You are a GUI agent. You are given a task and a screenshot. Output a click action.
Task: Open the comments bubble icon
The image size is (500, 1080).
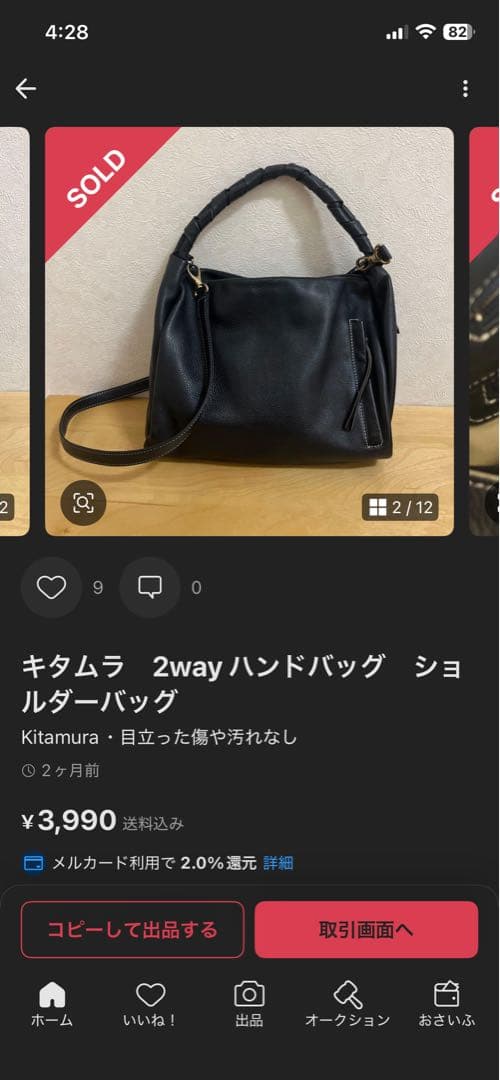(x=149, y=588)
